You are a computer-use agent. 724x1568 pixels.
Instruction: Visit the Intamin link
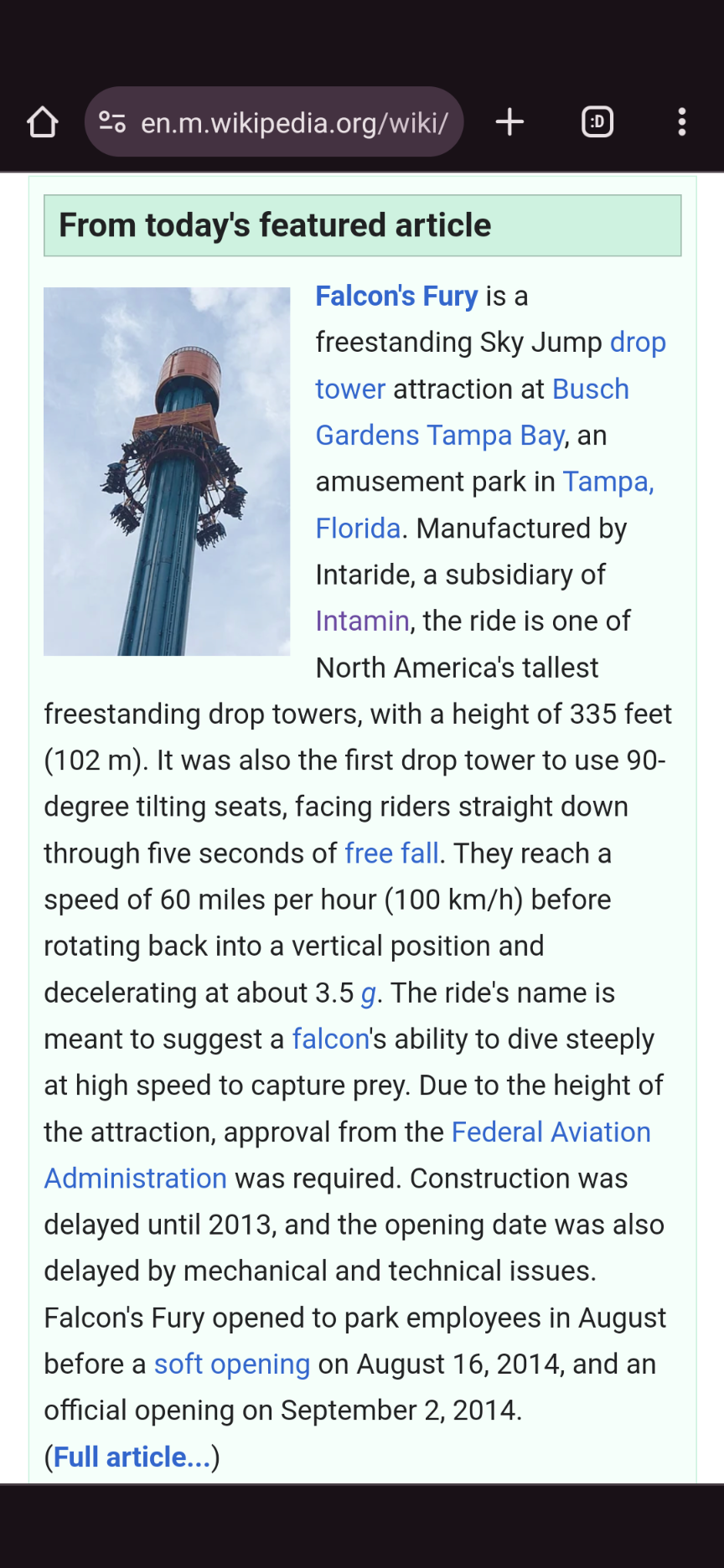click(x=362, y=622)
